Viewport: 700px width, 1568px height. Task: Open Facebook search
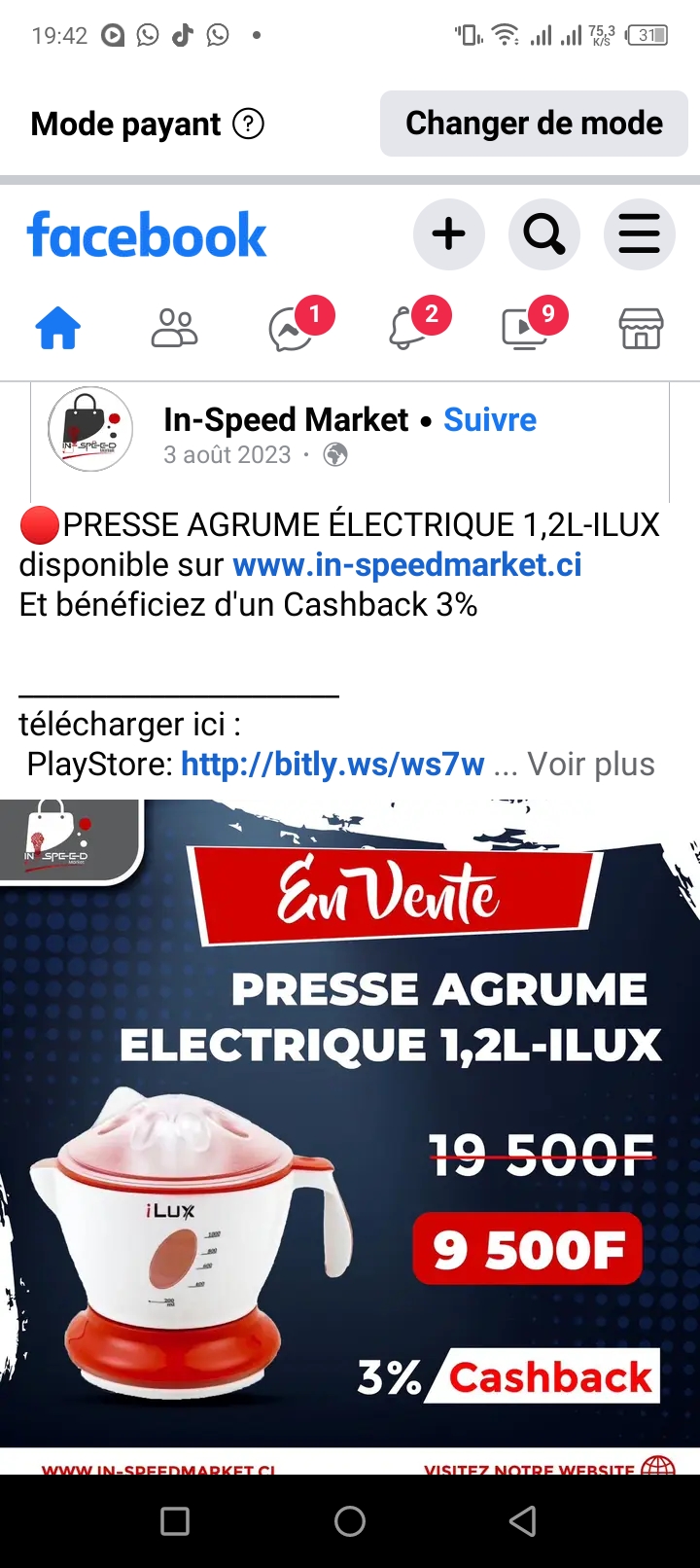[x=543, y=234]
